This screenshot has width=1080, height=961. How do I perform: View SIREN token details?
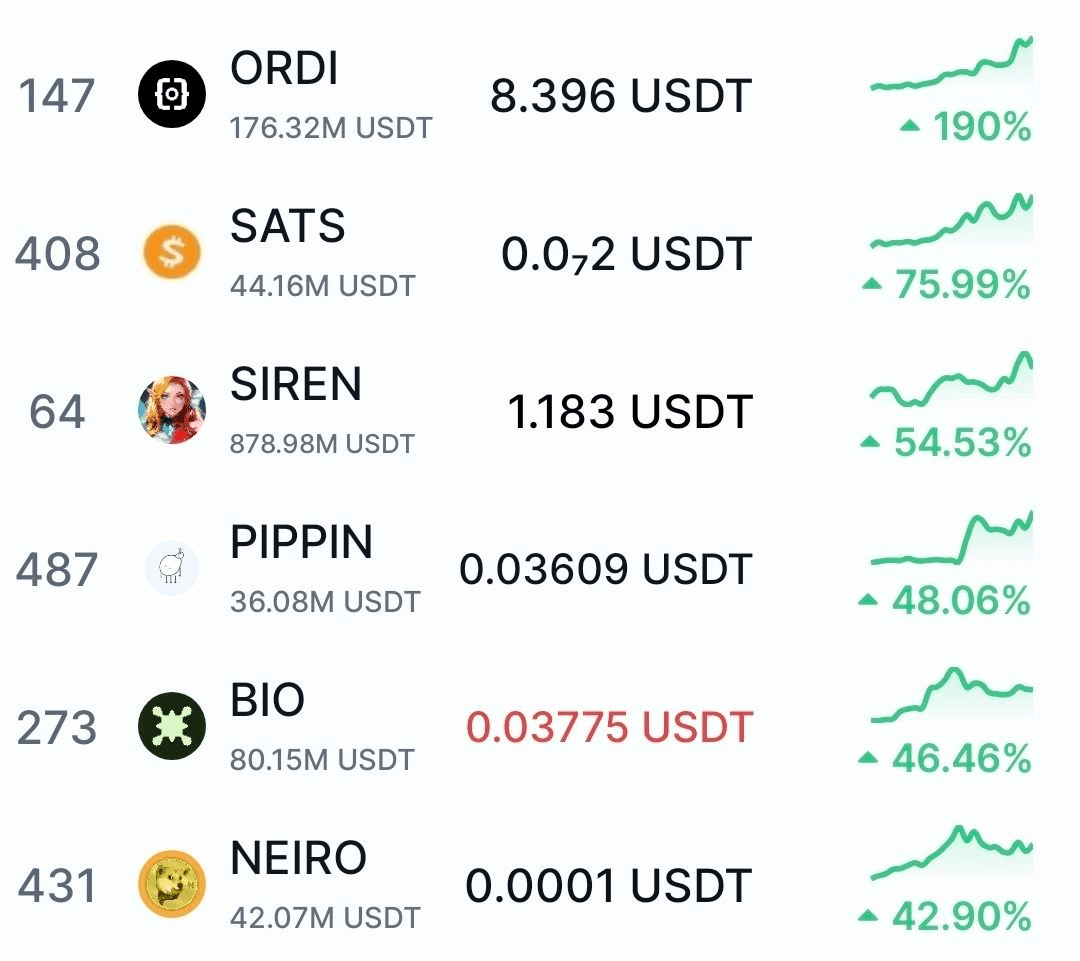pyautogui.click(x=296, y=385)
